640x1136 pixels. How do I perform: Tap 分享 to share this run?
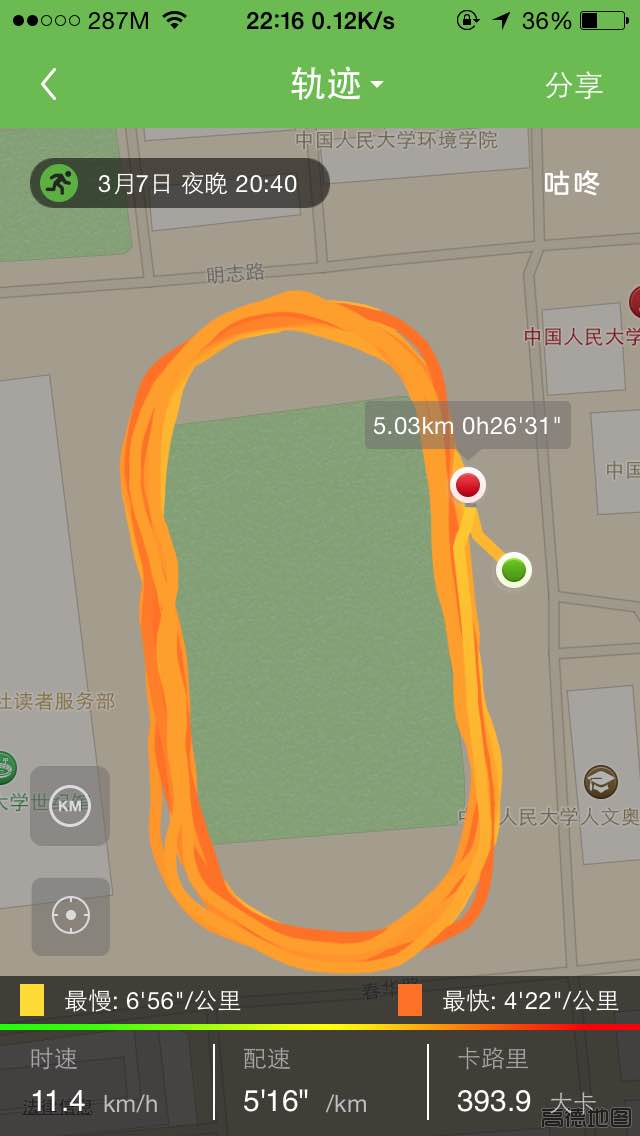coord(573,85)
